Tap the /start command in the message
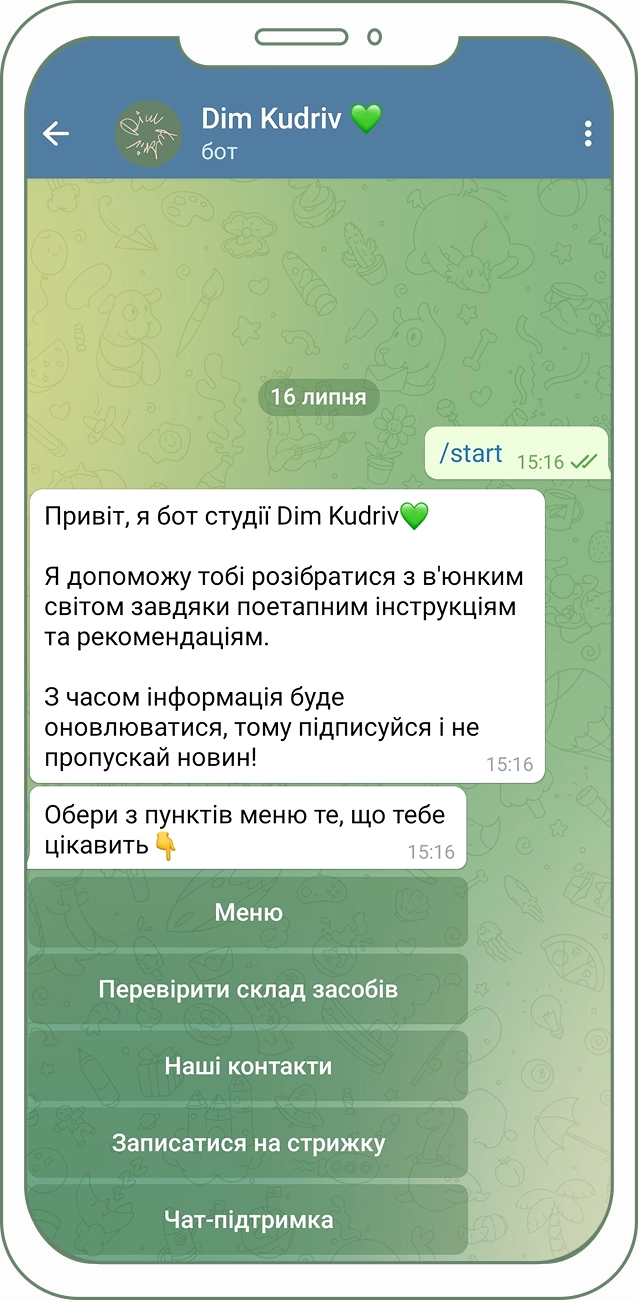The height and width of the screenshot is (1300, 638). click(x=471, y=454)
